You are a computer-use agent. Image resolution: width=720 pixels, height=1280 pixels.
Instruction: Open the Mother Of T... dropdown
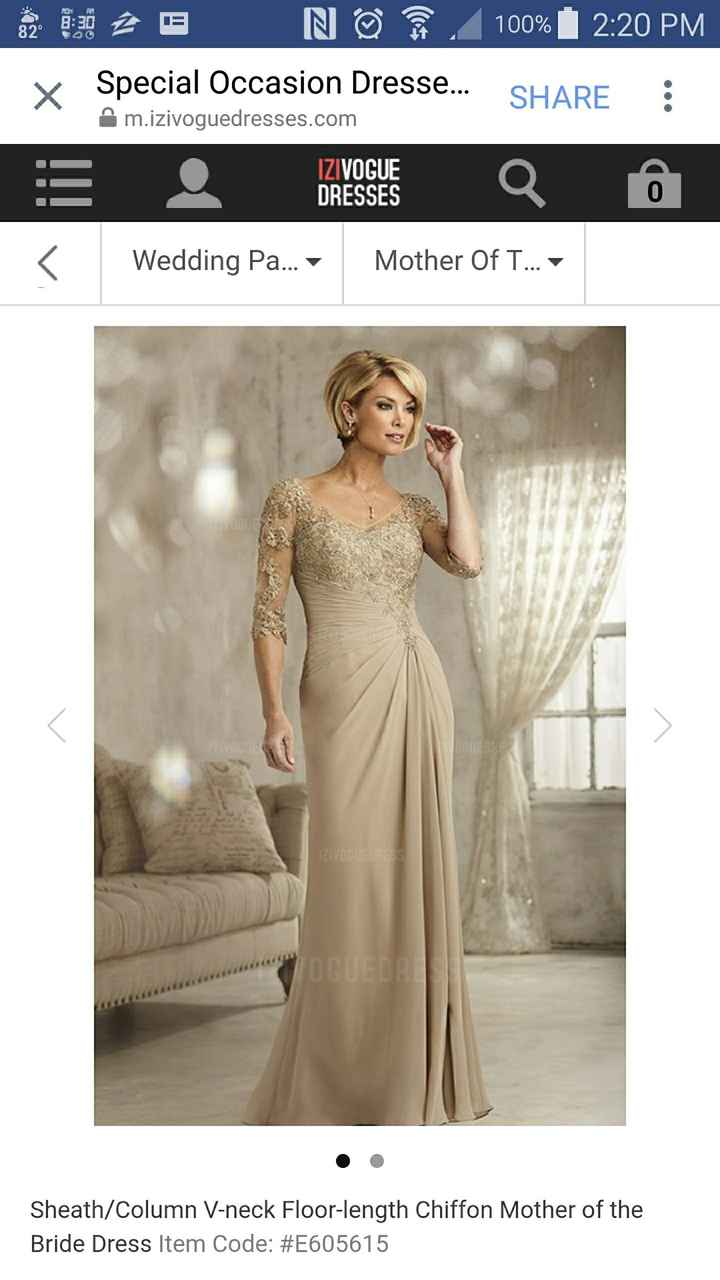(x=463, y=261)
